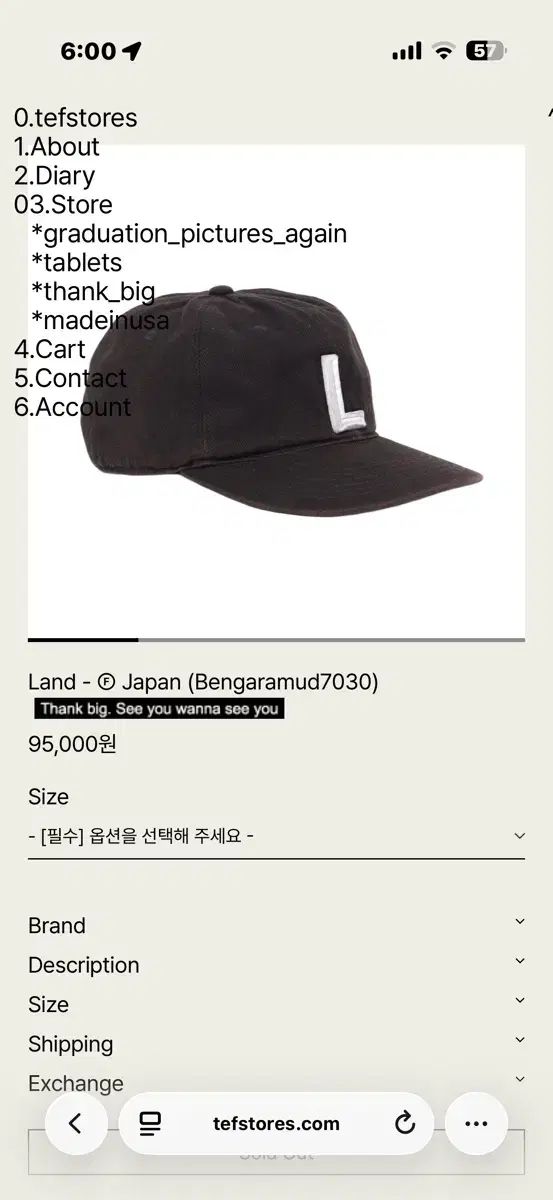Go to 6.Account

click(73, 408)
